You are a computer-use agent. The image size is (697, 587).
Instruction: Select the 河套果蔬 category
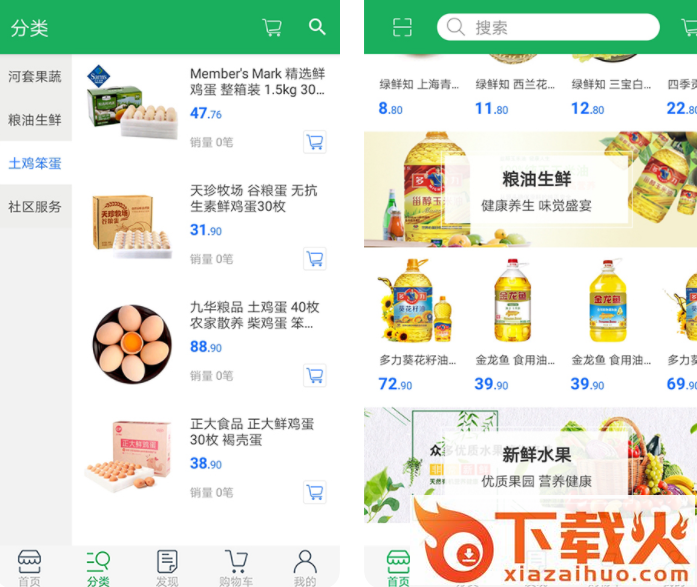tap(35, 76)
